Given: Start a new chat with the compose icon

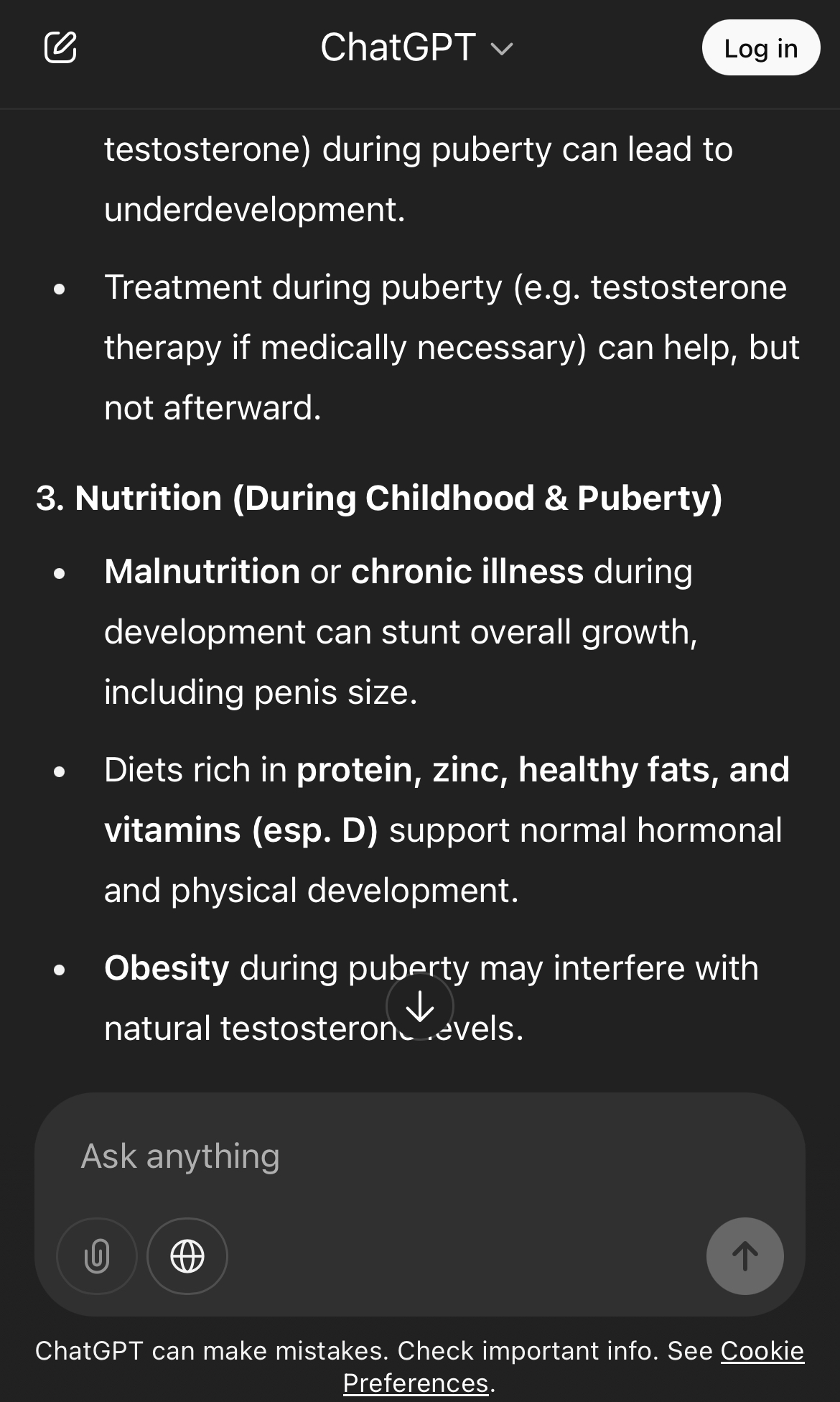Looking at the screenshot, I should pyautogui.click(x=60, y=48).
